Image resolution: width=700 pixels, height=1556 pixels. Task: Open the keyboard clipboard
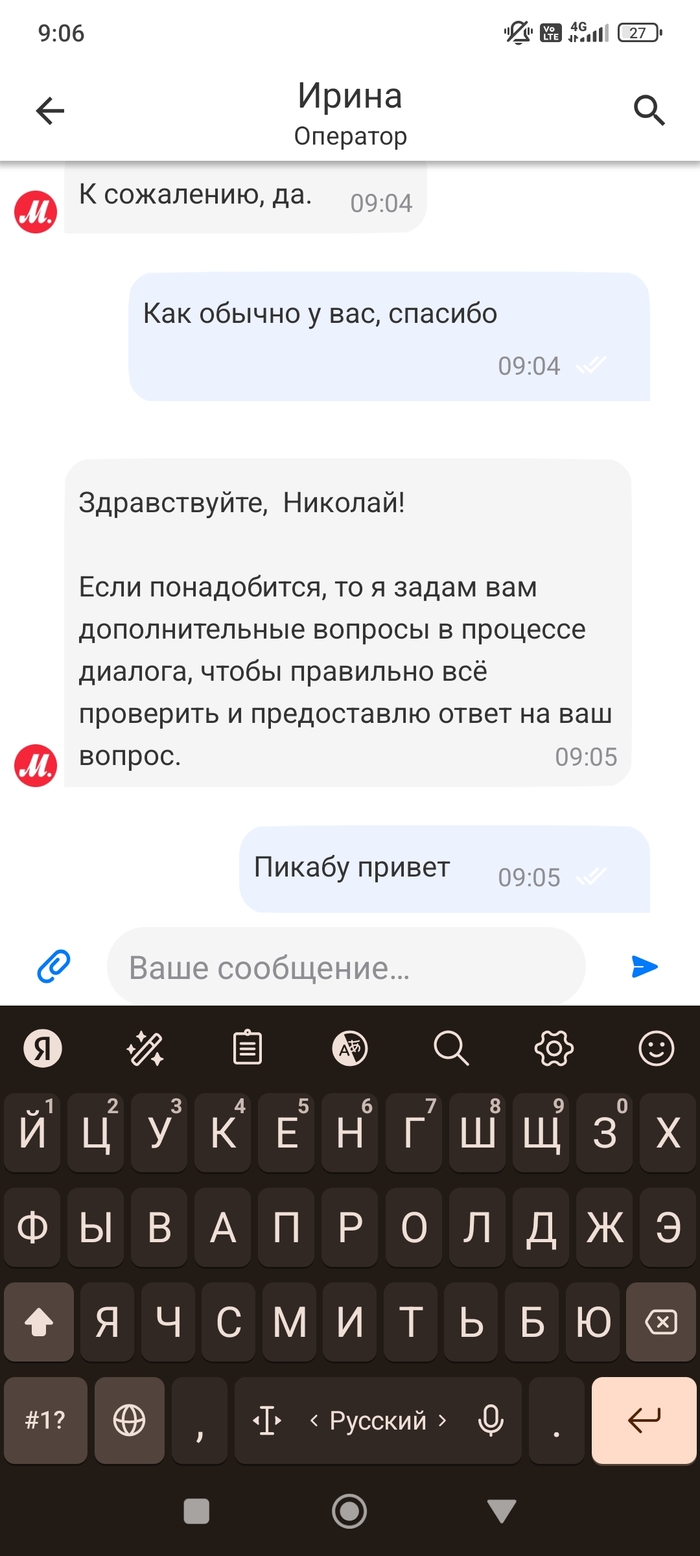[x=247, y=1048]
